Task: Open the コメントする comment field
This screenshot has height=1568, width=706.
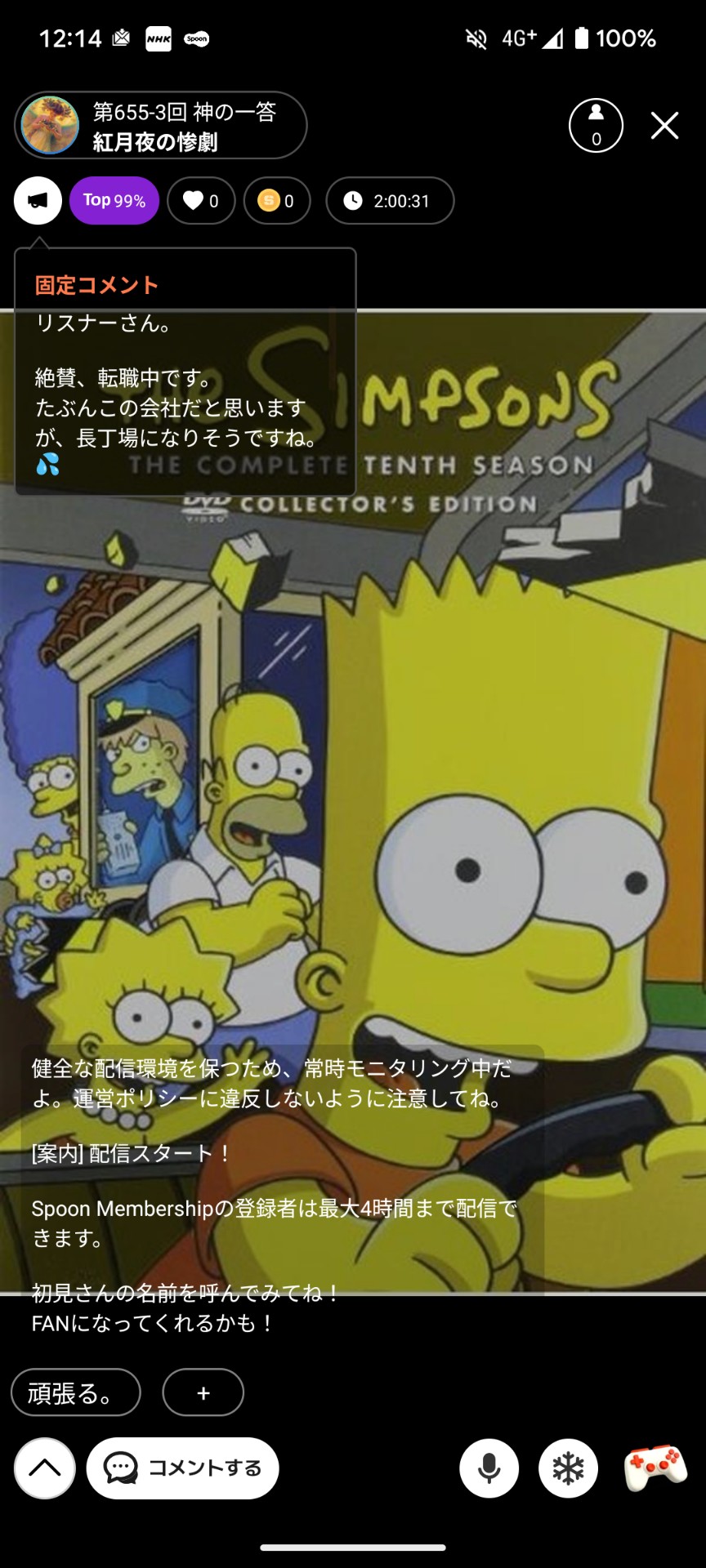Action: tap(183, 1468)
